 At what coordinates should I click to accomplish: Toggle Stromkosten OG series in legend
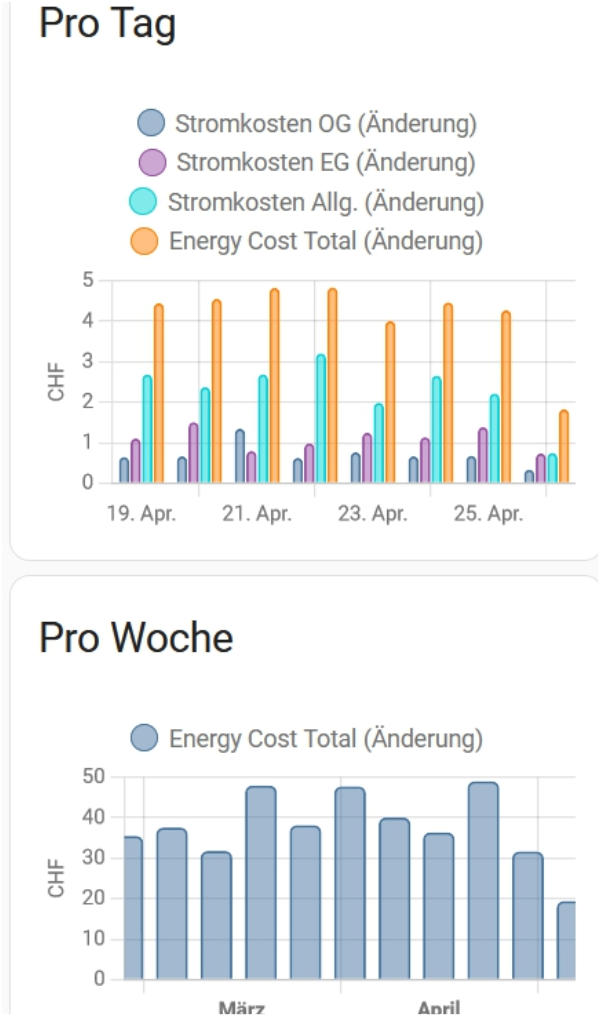[307, 124]
